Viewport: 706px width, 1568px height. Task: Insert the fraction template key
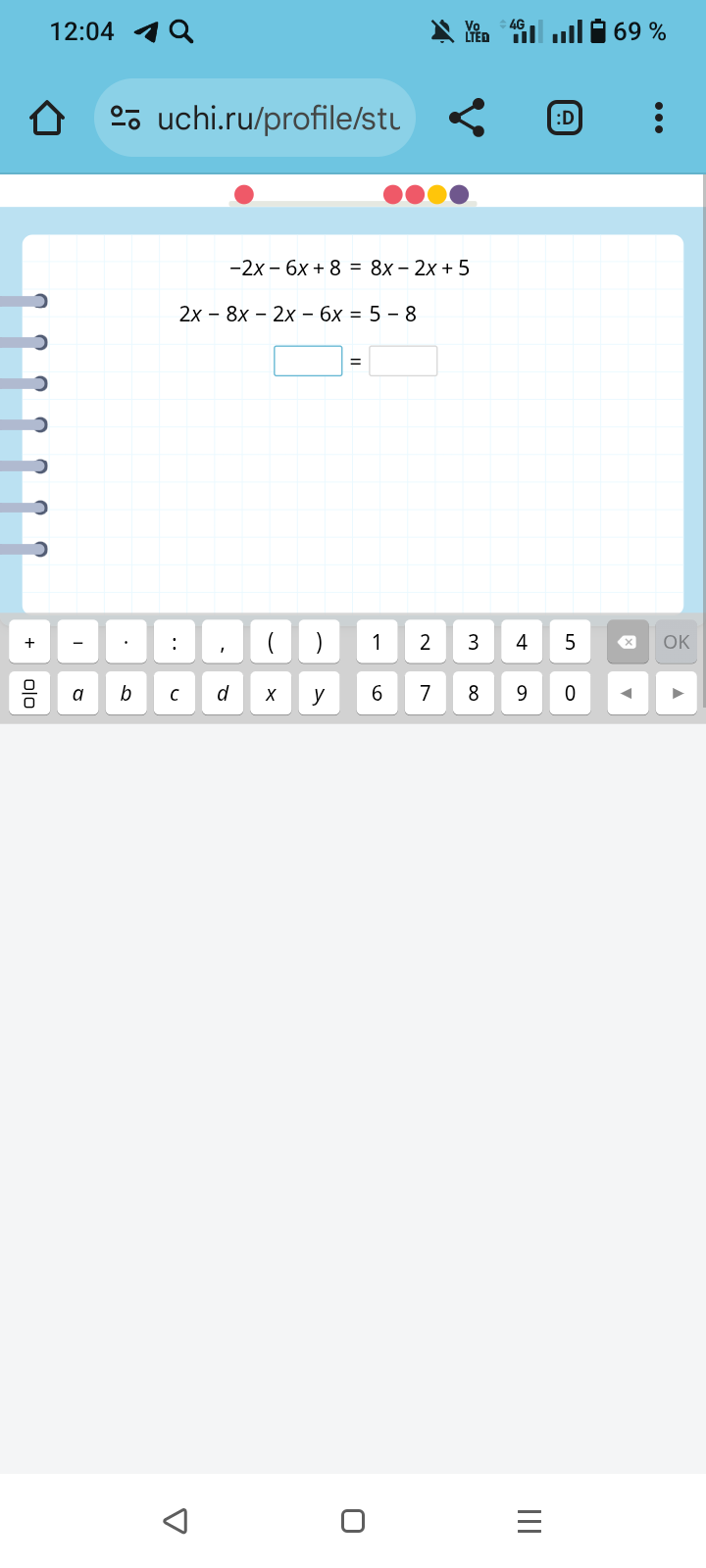[x=29, y=694]
